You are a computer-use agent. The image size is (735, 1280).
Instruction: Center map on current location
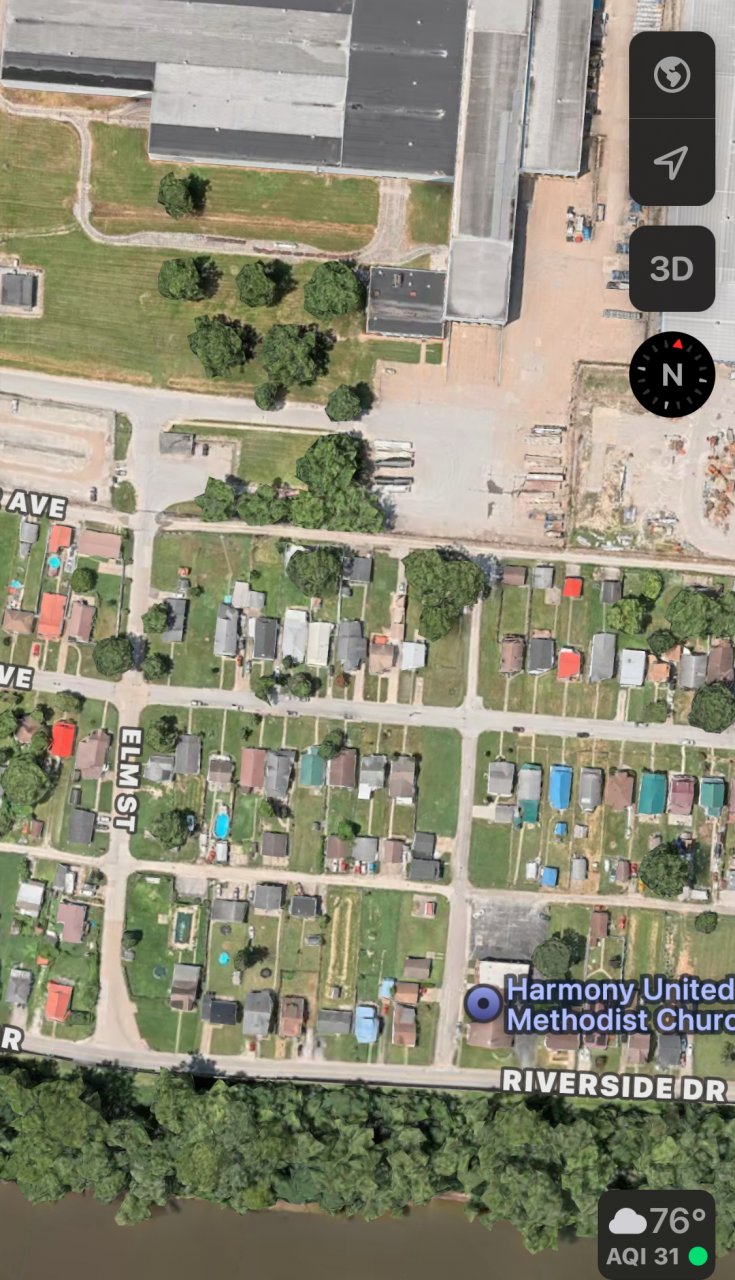click(x=672, y=162)
